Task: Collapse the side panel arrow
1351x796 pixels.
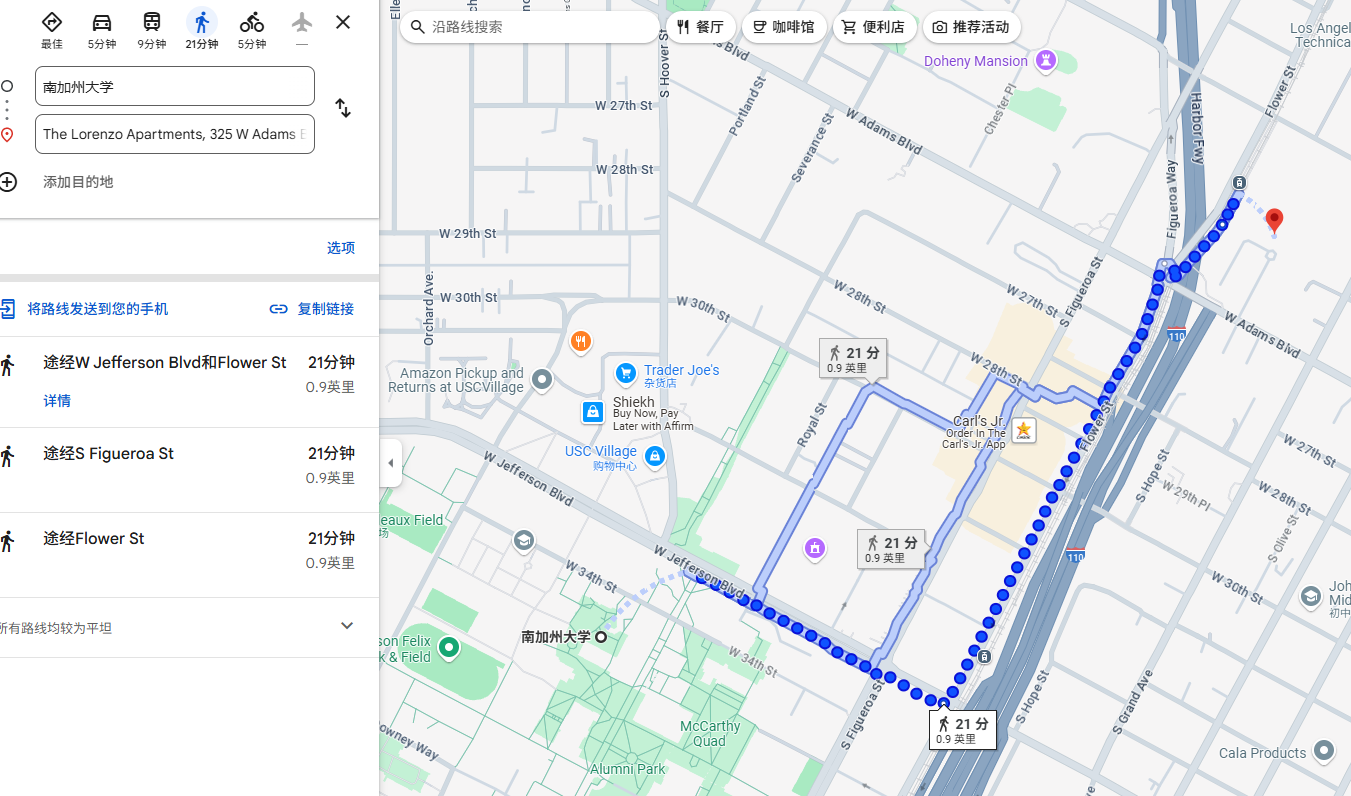Action: [390, 463]
